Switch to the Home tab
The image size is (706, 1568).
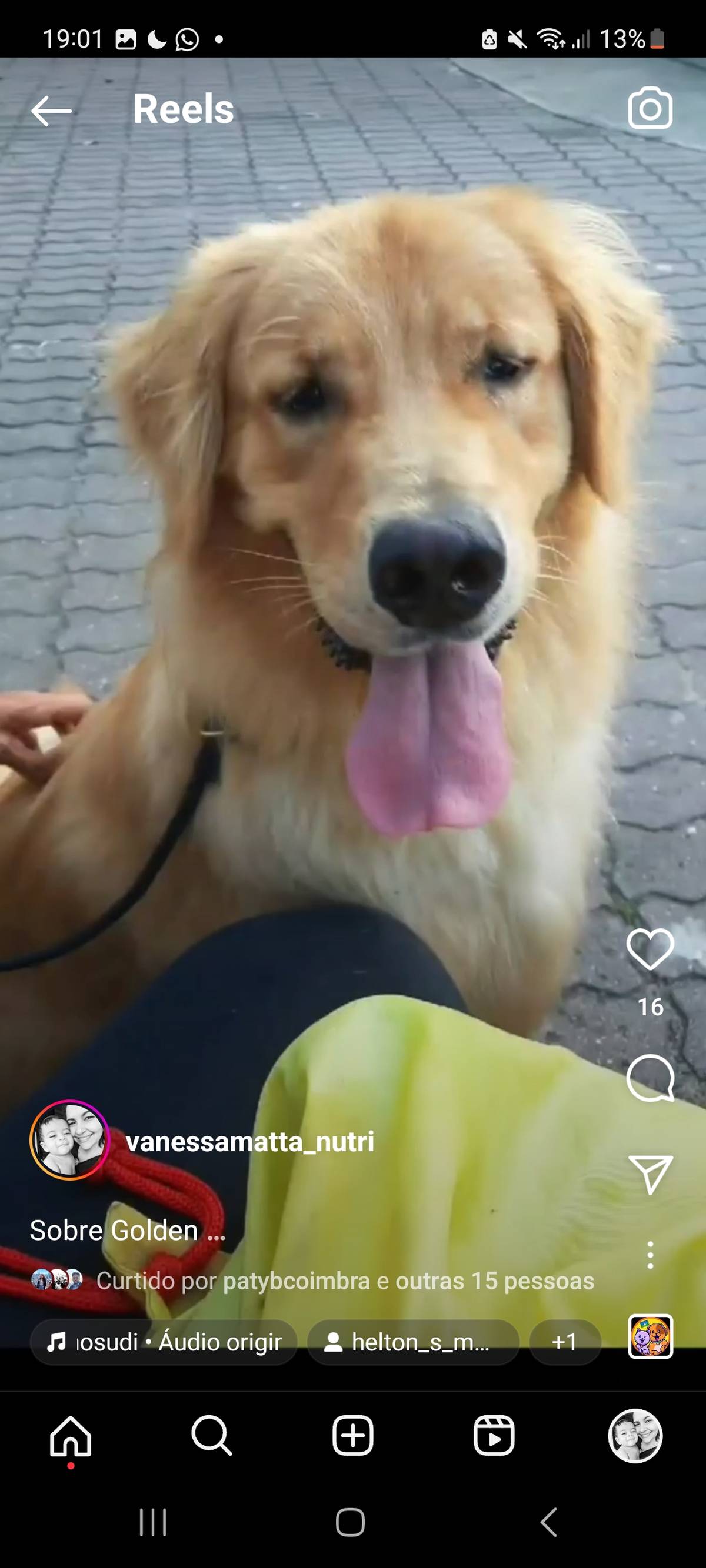tap(71, 1436)
